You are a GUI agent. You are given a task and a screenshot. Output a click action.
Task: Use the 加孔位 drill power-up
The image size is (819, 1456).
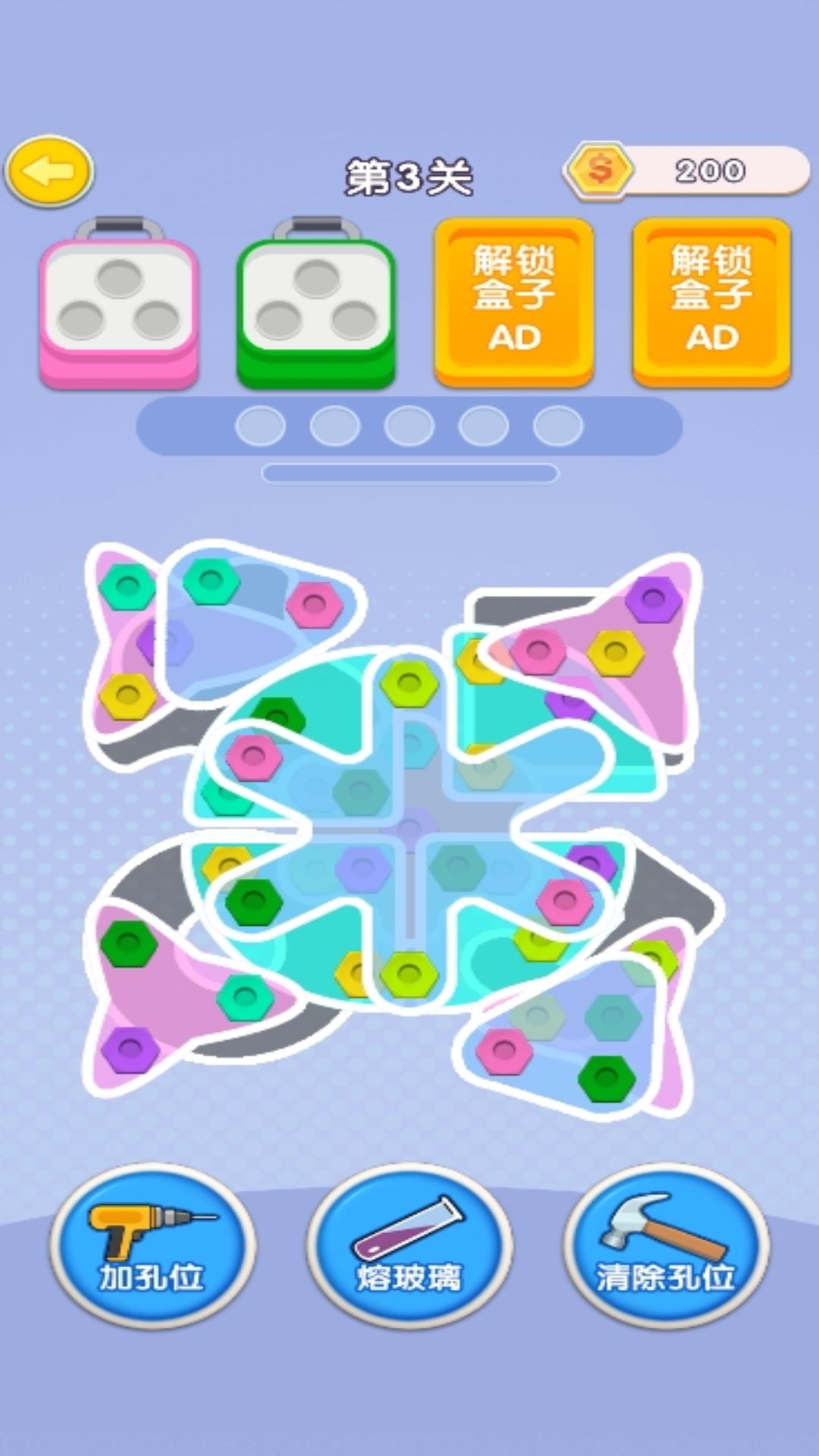coord(152,1245)
